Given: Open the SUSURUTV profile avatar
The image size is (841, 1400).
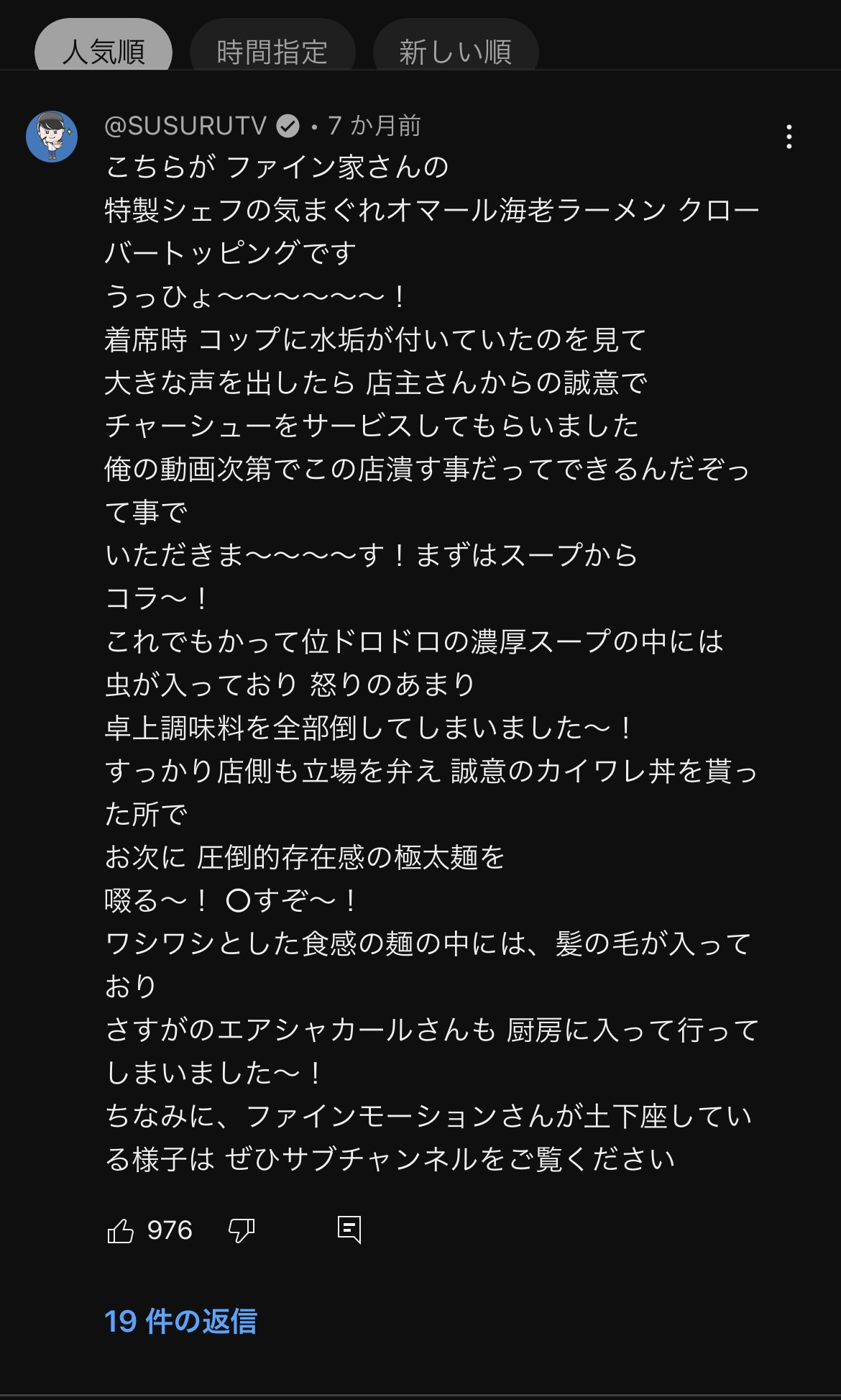Looking at the screenshot, I should click(x=52, y=136).
